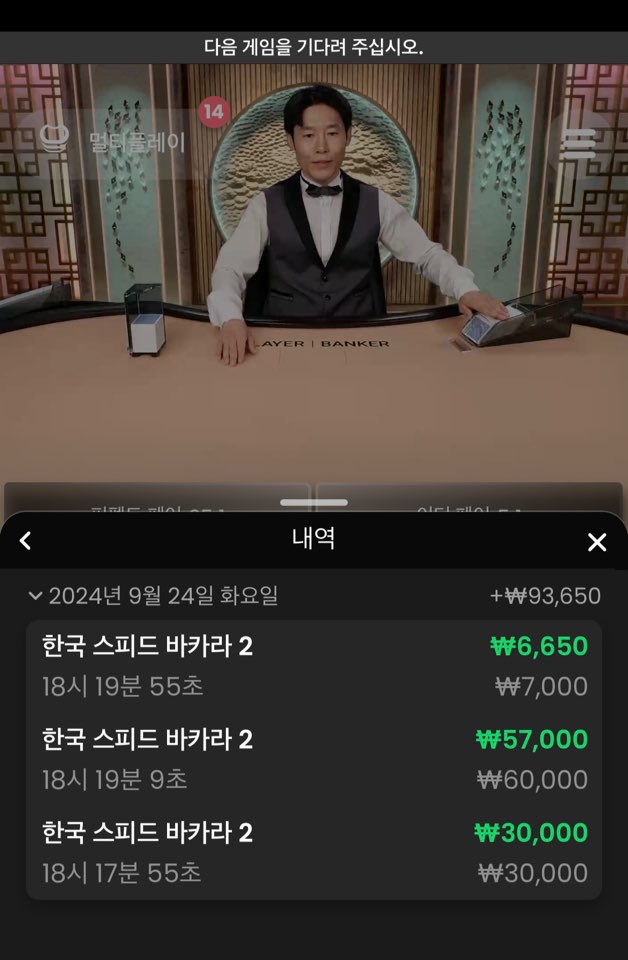The height and width of the screenshot is (960, 628).
Task: Open the hamburger menu over the video
Action: [578, 143]
